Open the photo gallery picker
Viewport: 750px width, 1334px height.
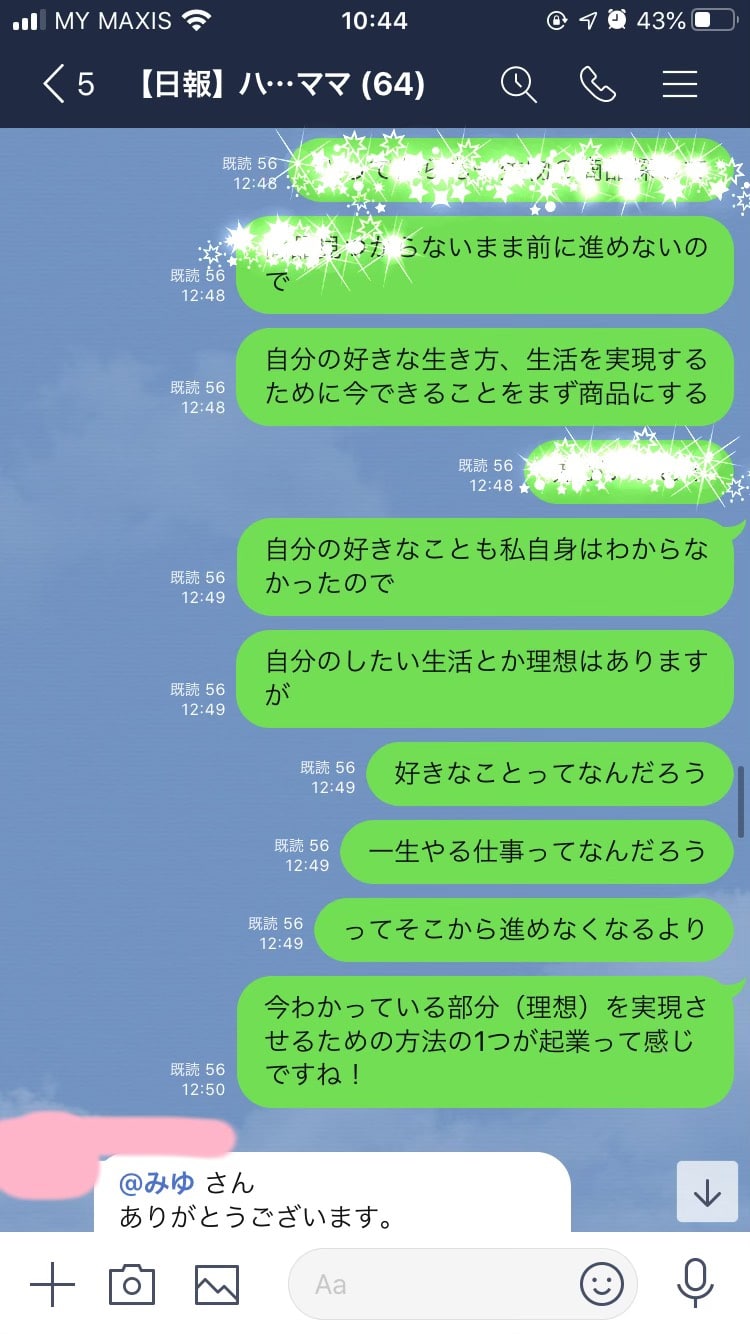(x=217, y=1284)
